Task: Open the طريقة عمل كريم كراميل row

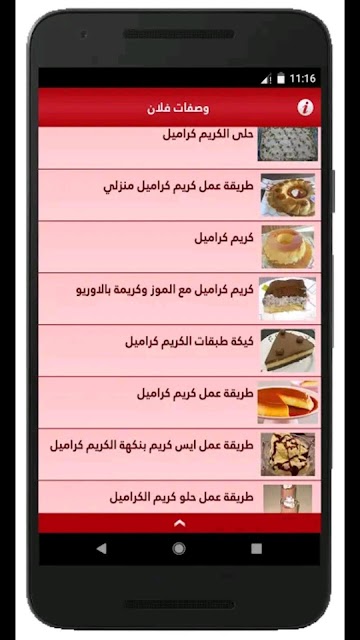Action: pyautogui.click(x=180, y=402)
